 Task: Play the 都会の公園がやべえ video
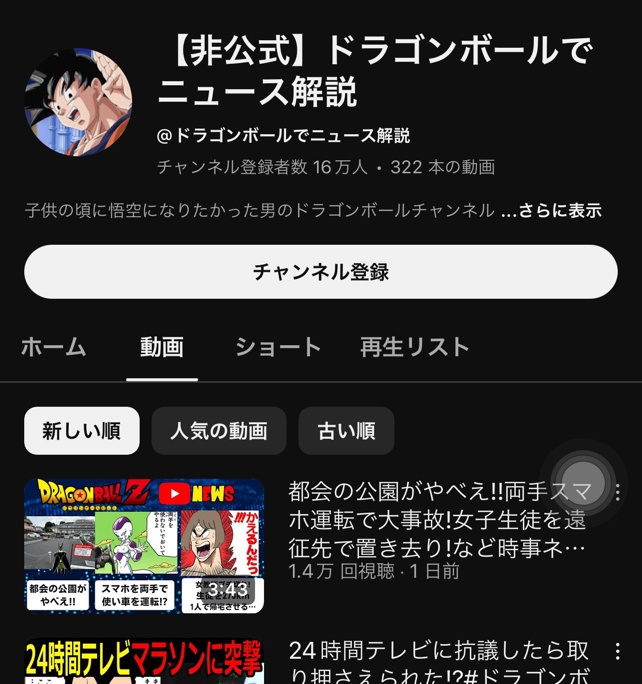(x=144, y=545)
